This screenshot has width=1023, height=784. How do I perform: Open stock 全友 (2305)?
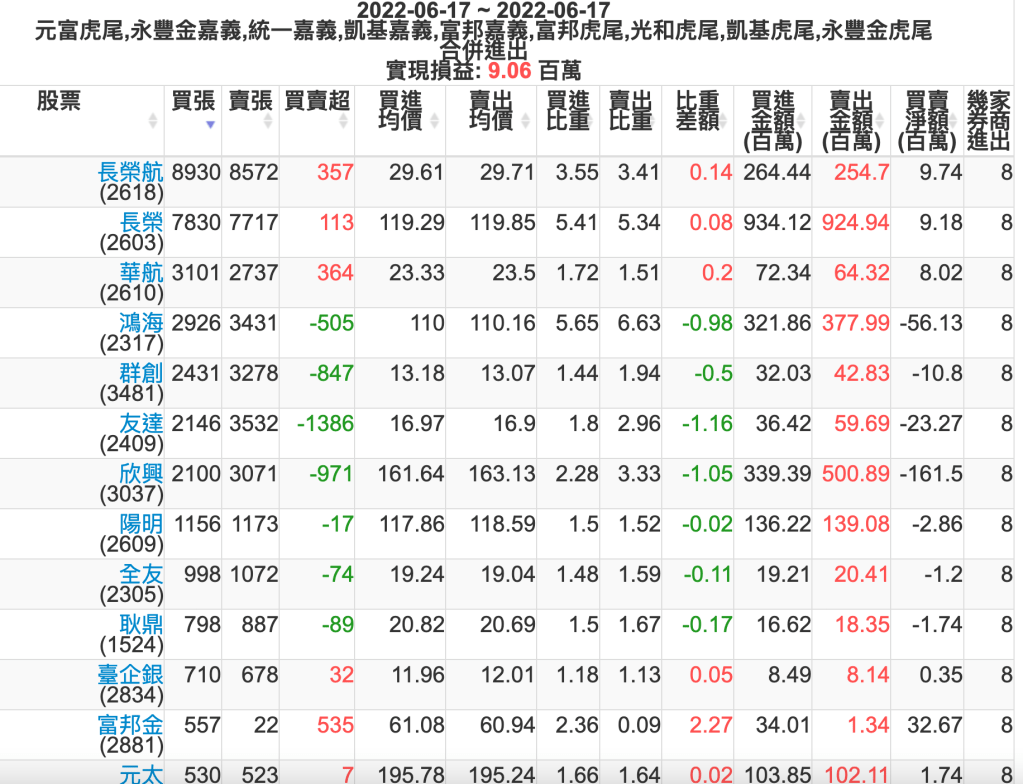click(141, 574)
